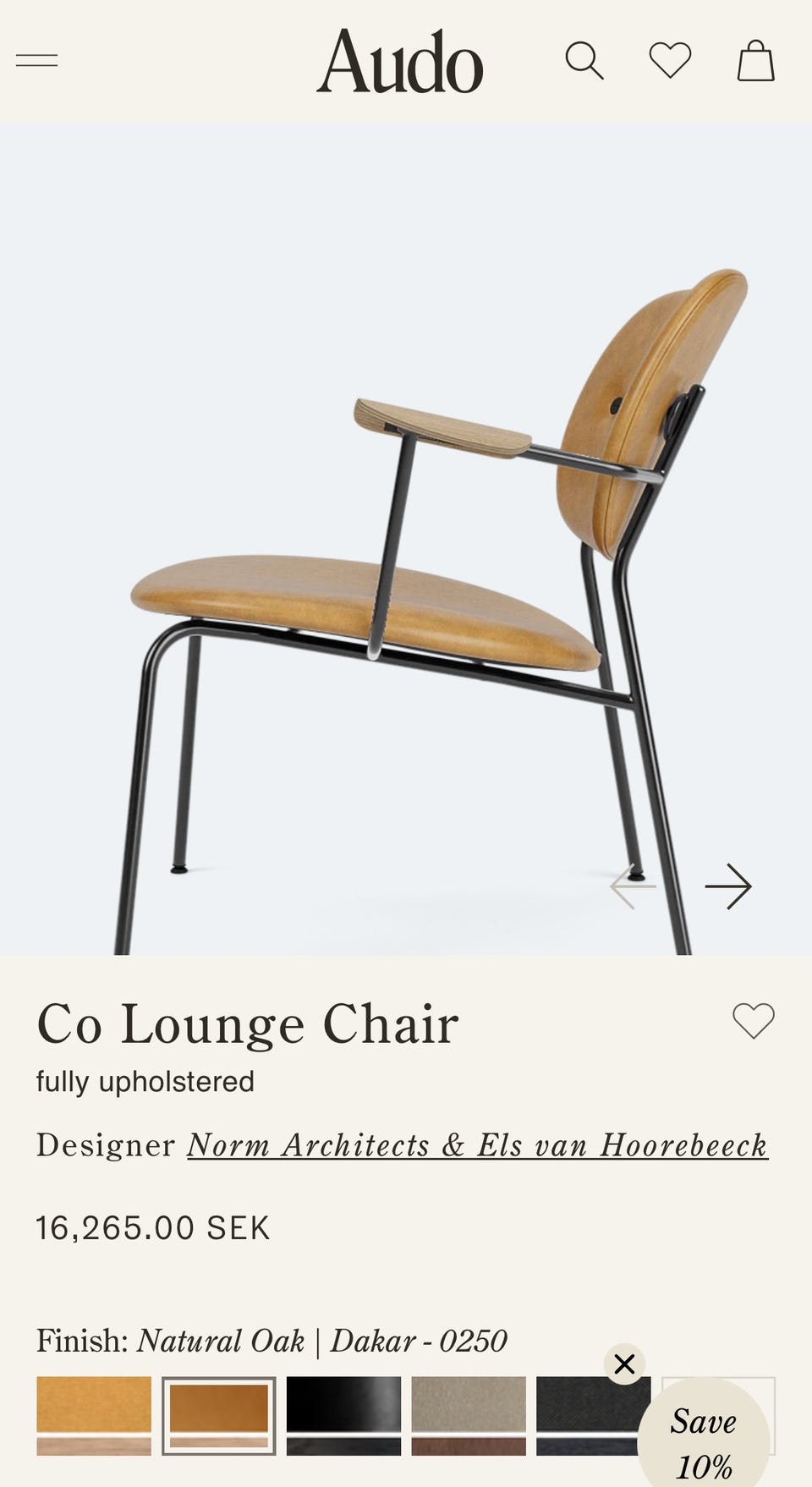Dismiss the Save 10% popup
This screenshot has width=812, height=1487.
click(x=624, y=1364)
